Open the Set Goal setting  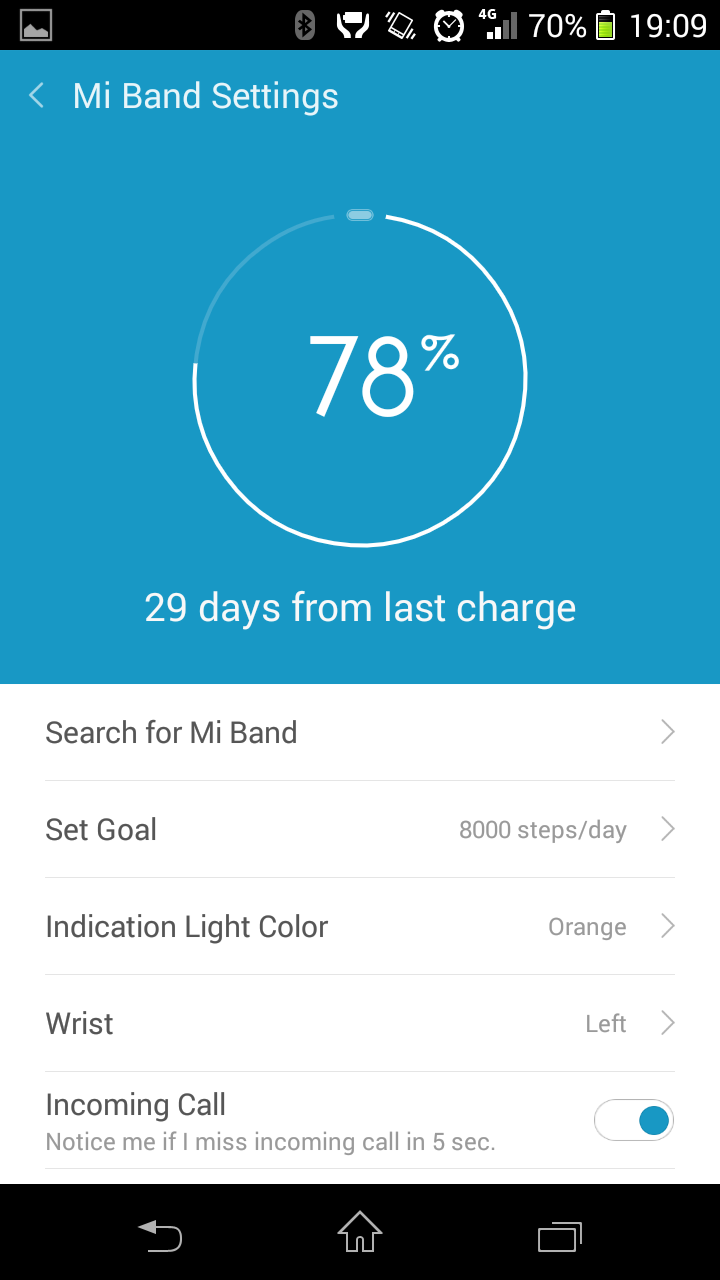click(360, 830)
